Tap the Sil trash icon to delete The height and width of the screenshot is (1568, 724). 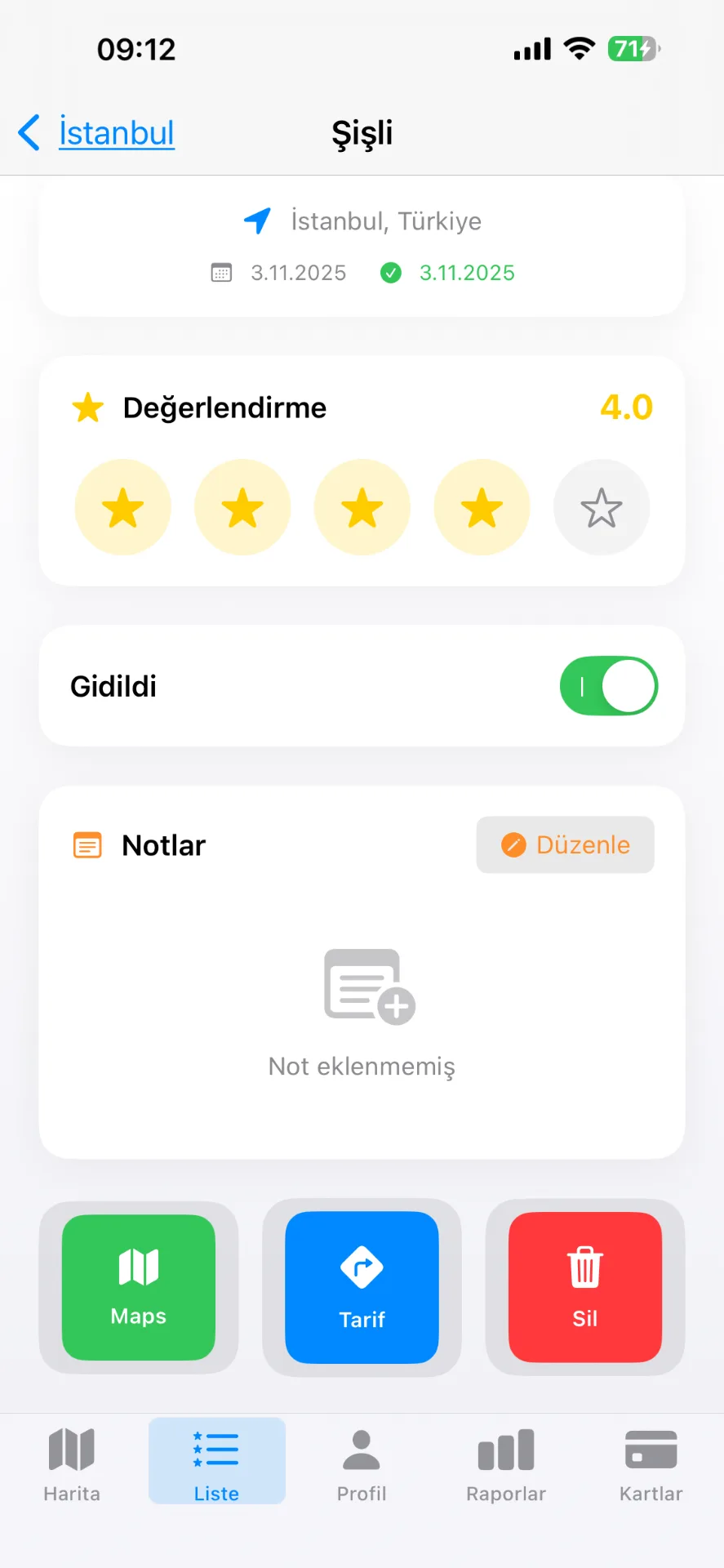point(584,1267)
